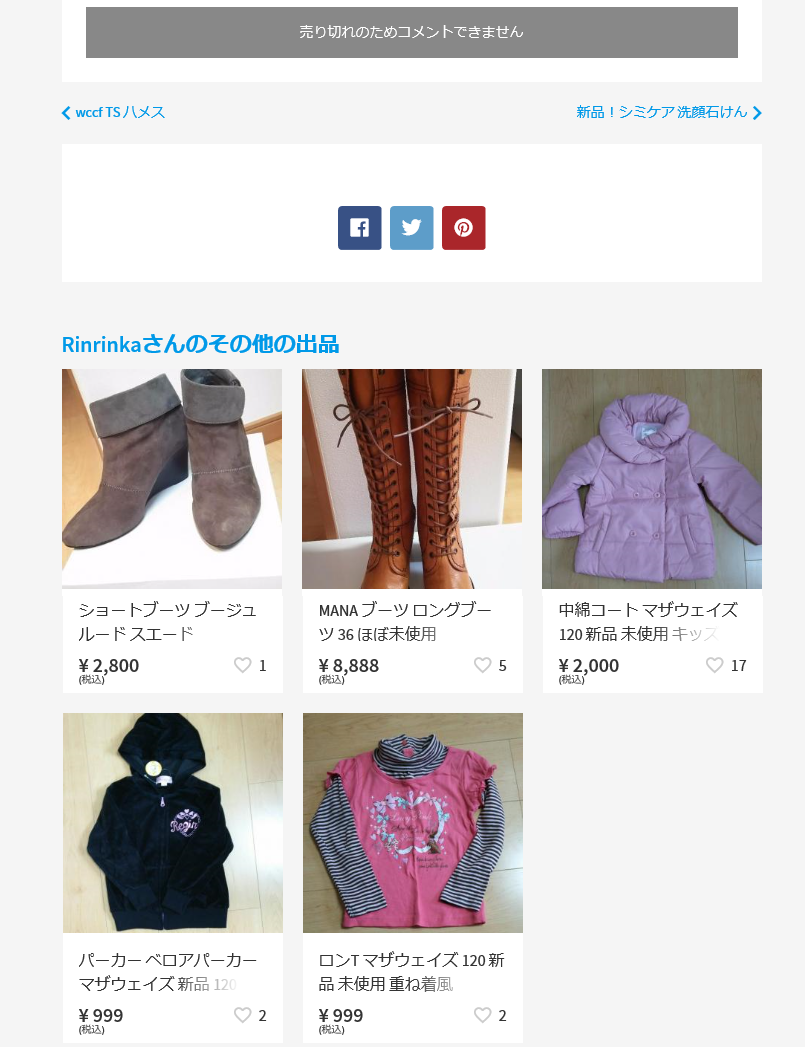Like the ¥8,888 MANA long boots
This screenshot has width=805, height=1047.
click(482, 665)
